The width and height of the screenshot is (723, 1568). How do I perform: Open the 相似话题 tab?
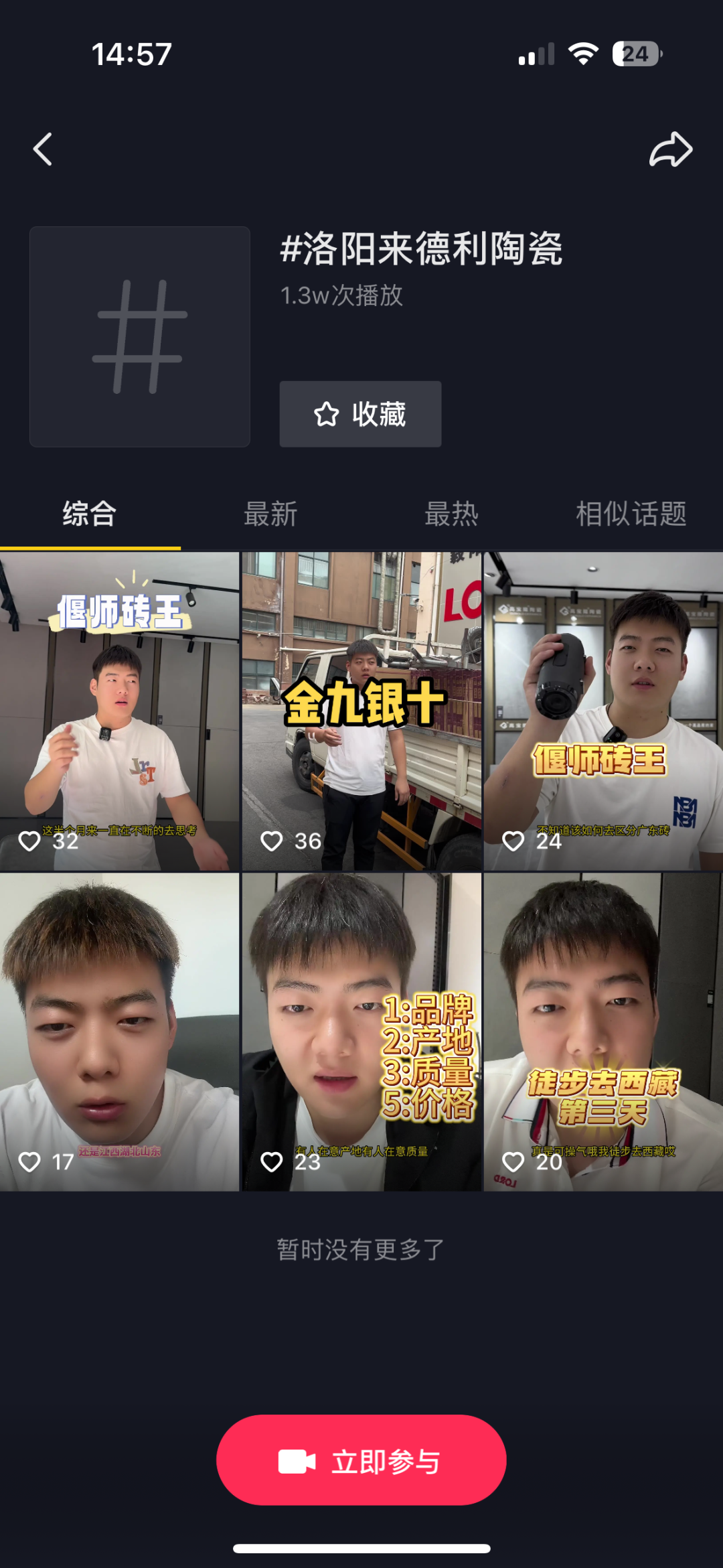pos(631,514)
